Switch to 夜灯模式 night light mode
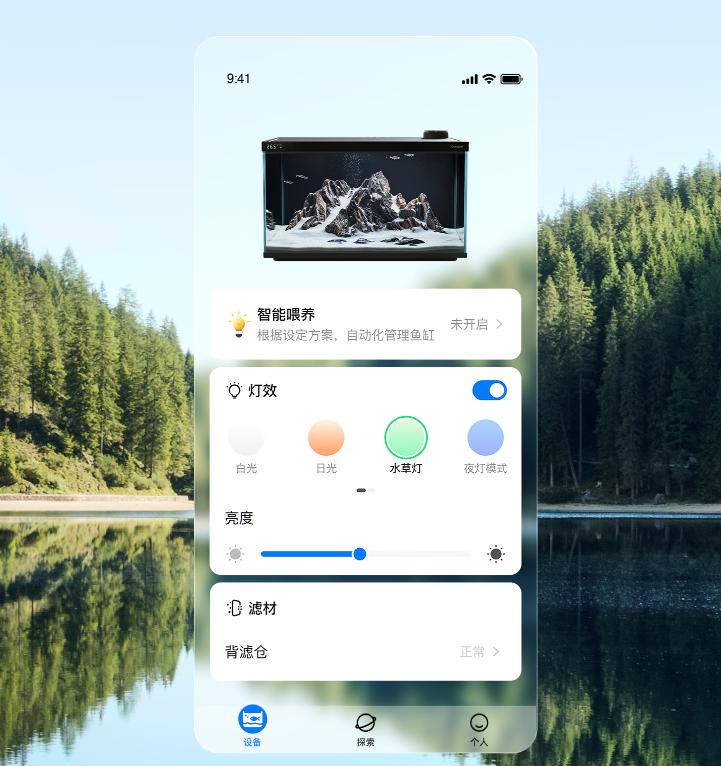 point(485,439)
